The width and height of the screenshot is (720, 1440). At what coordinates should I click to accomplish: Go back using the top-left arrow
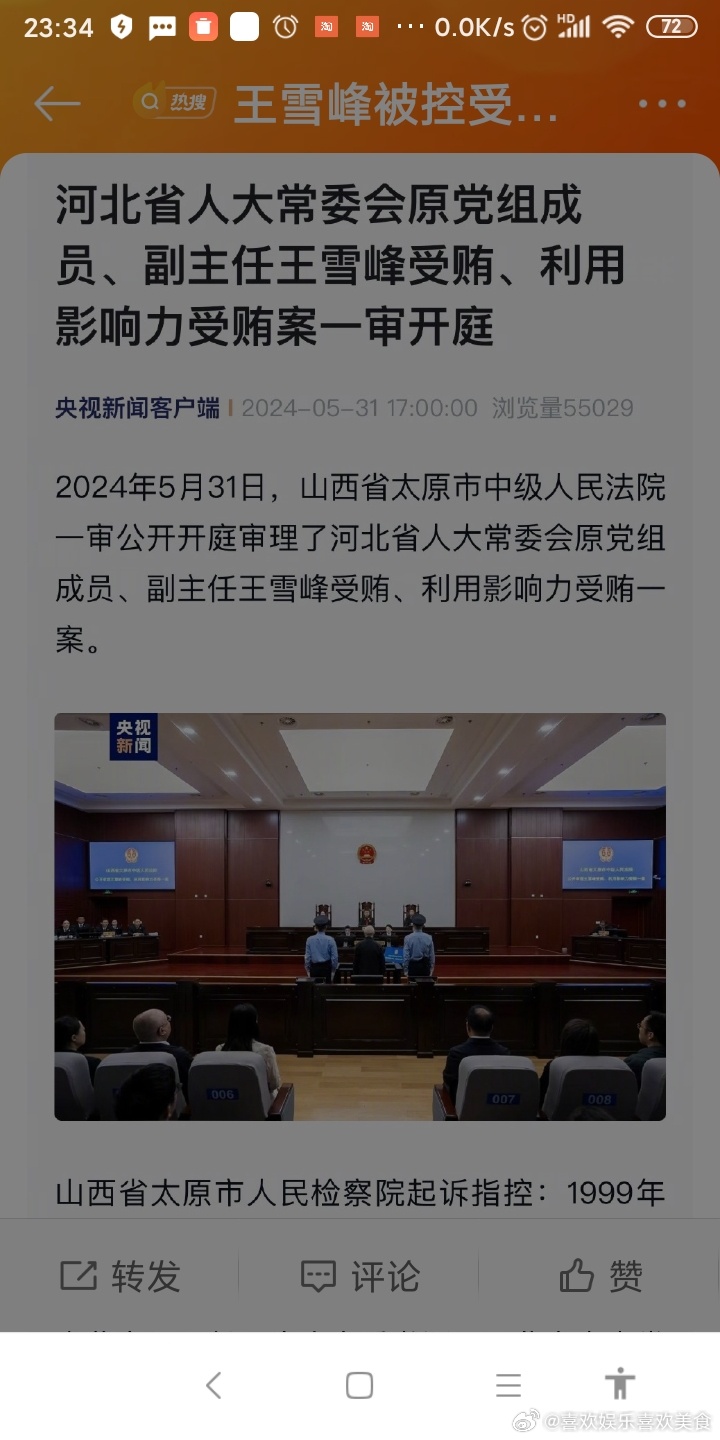57,103
